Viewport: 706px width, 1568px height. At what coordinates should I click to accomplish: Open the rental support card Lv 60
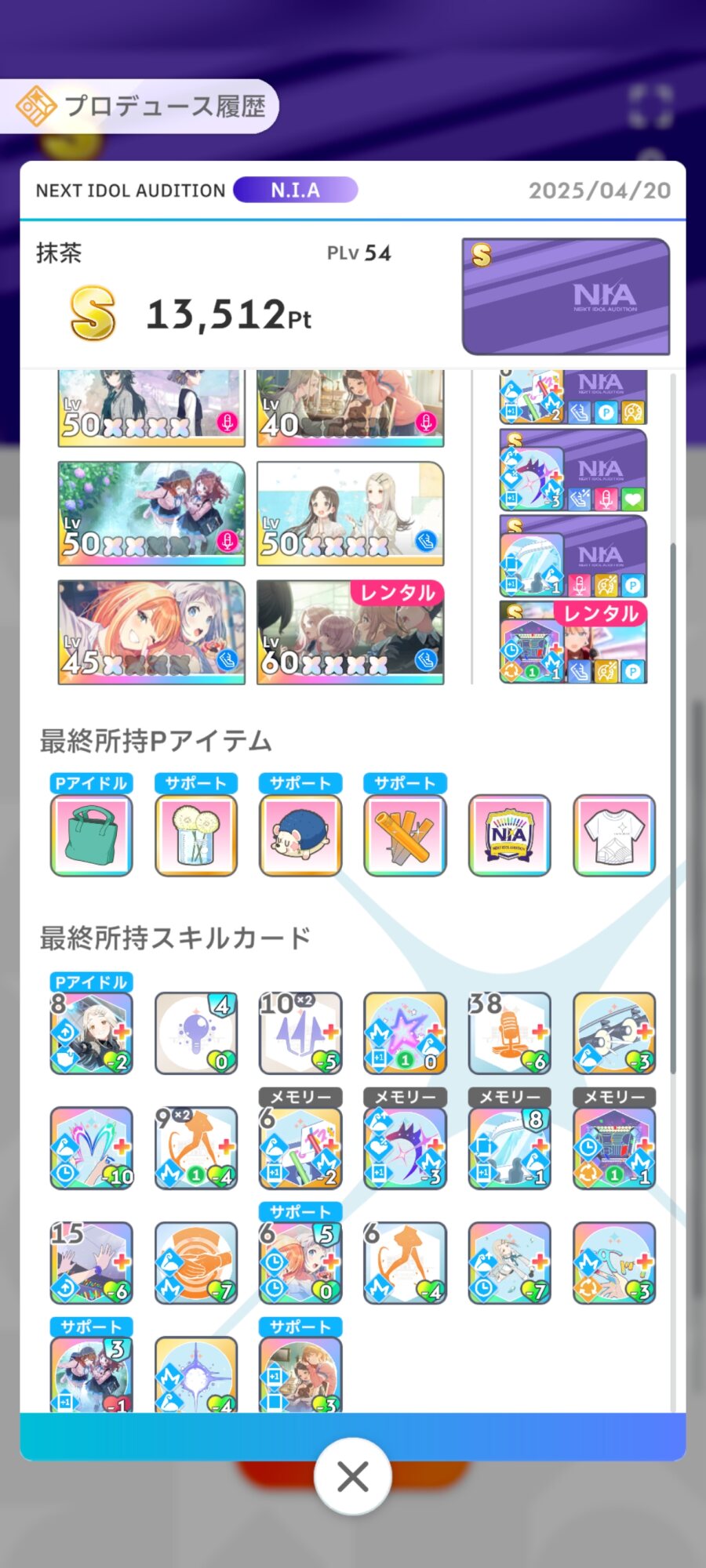(x=350, y=632)
